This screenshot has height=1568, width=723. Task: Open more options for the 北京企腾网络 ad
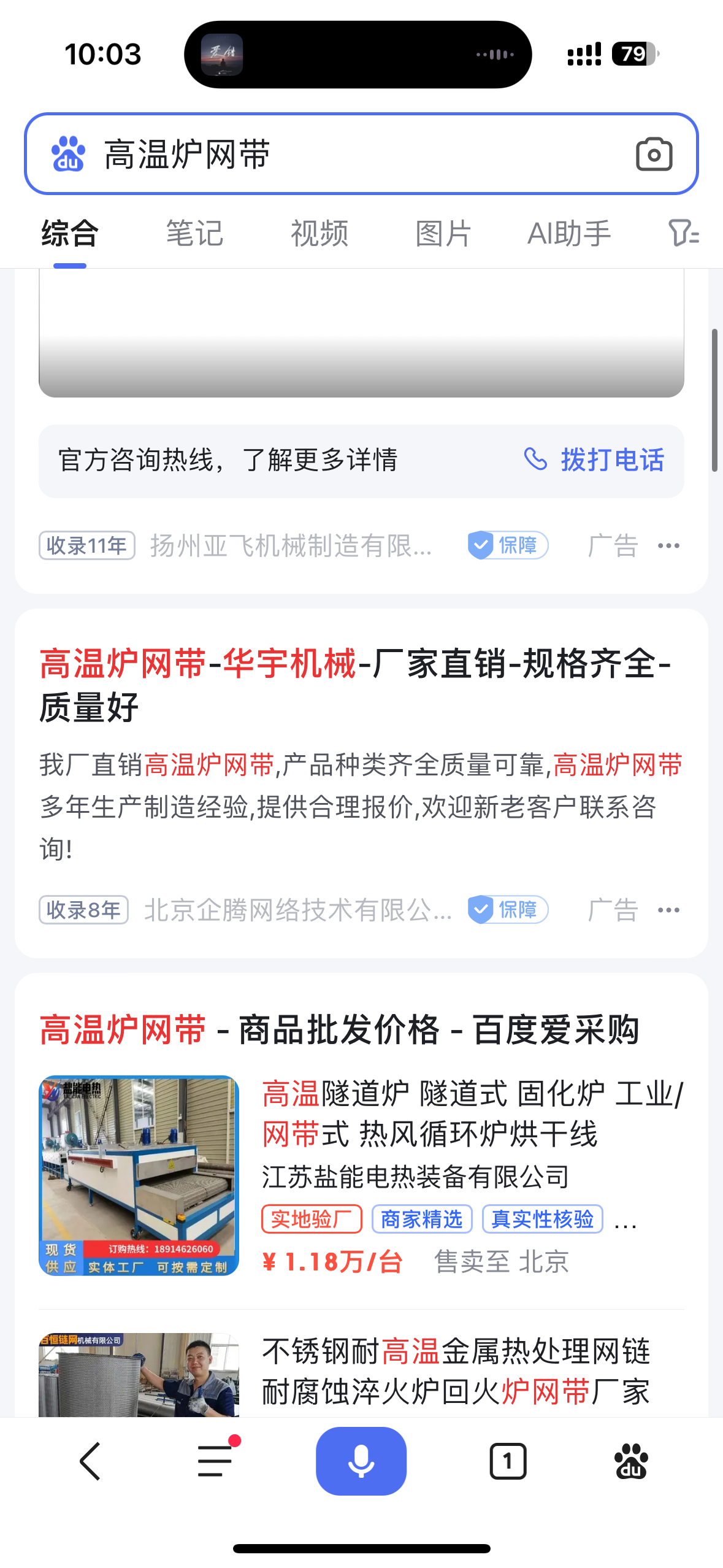tap(668, 910)
